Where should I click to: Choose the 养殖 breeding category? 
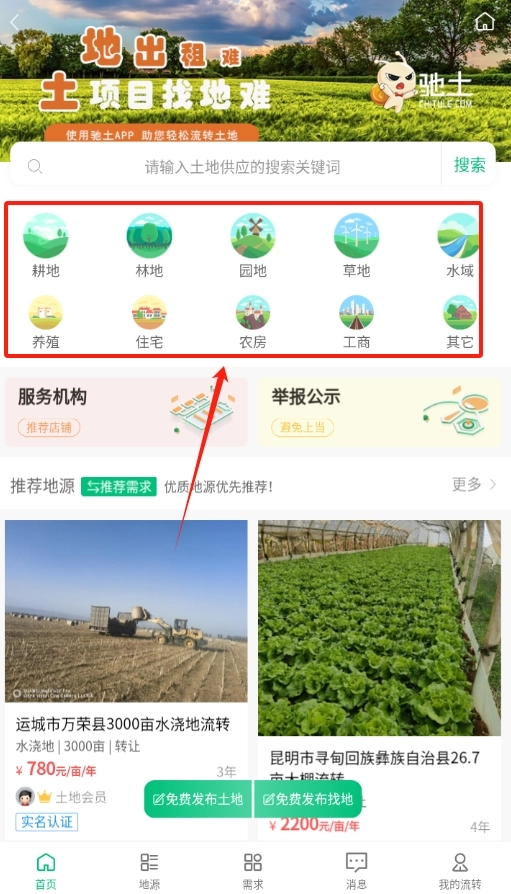(46, 322)
